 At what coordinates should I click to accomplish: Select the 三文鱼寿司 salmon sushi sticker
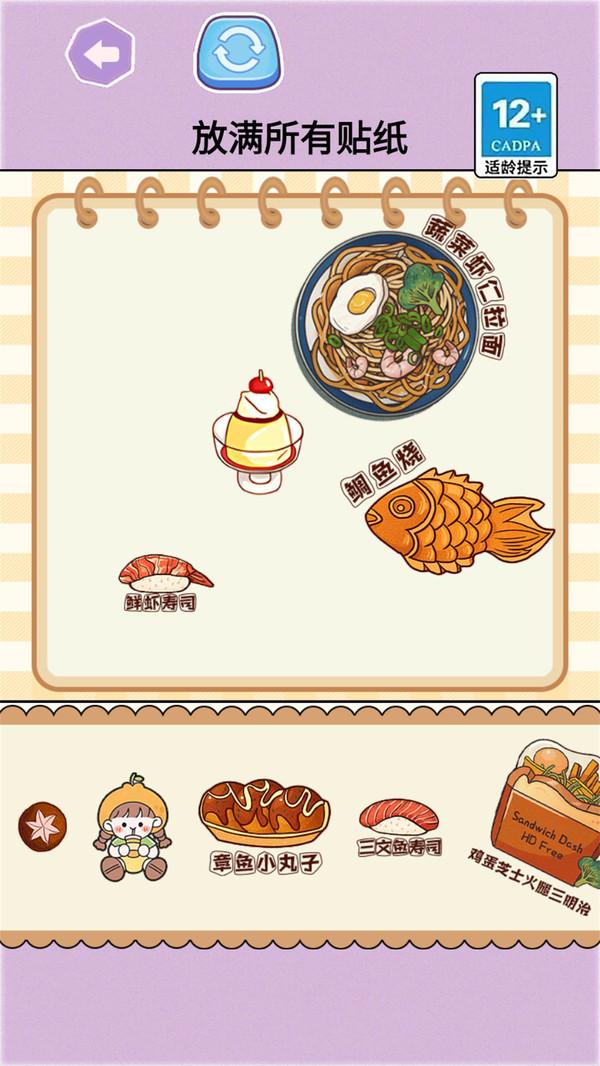[399, 826]
